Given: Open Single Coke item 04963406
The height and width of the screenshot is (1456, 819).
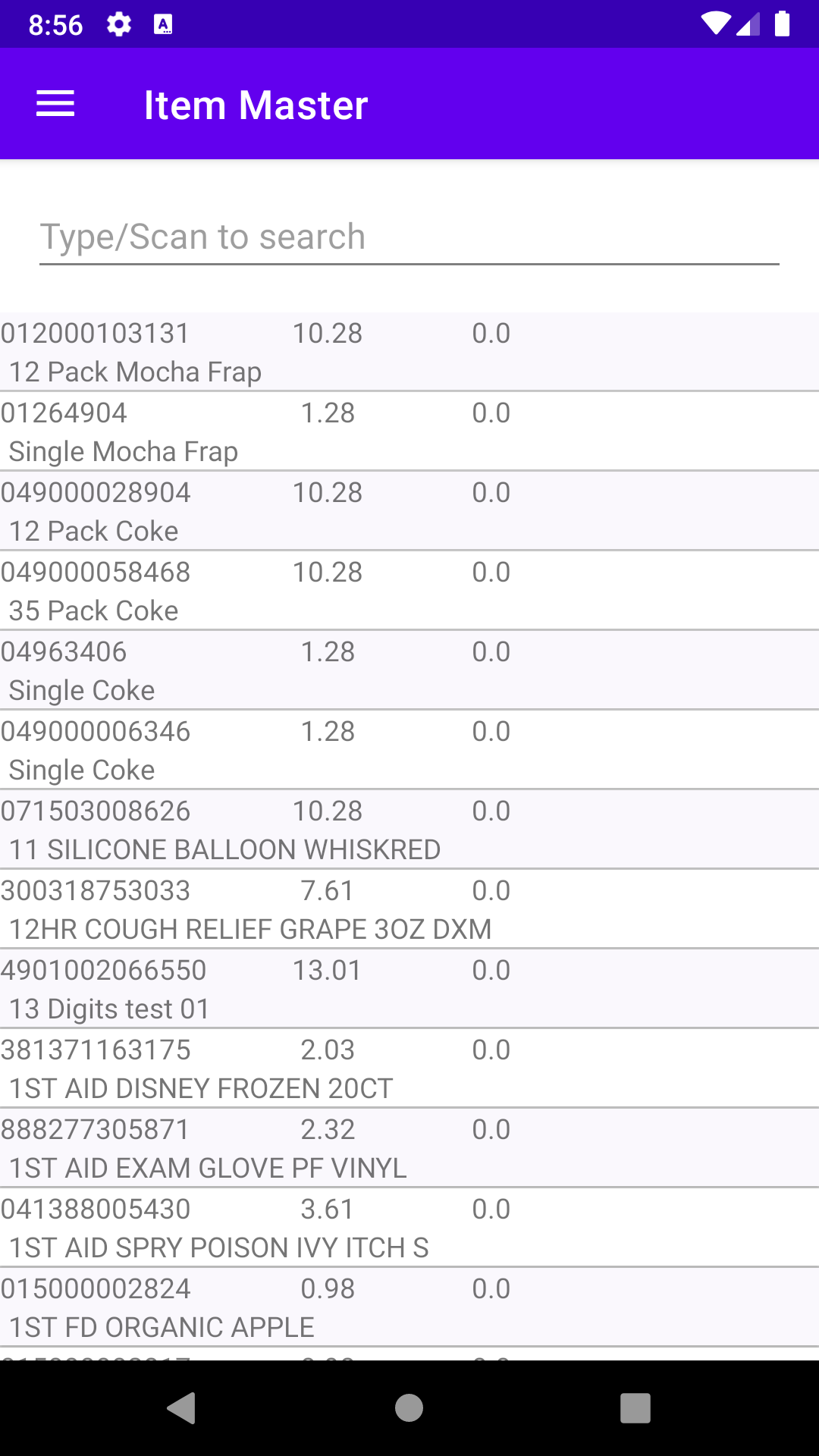Looking at the screenshot, I should pos(409,671).
